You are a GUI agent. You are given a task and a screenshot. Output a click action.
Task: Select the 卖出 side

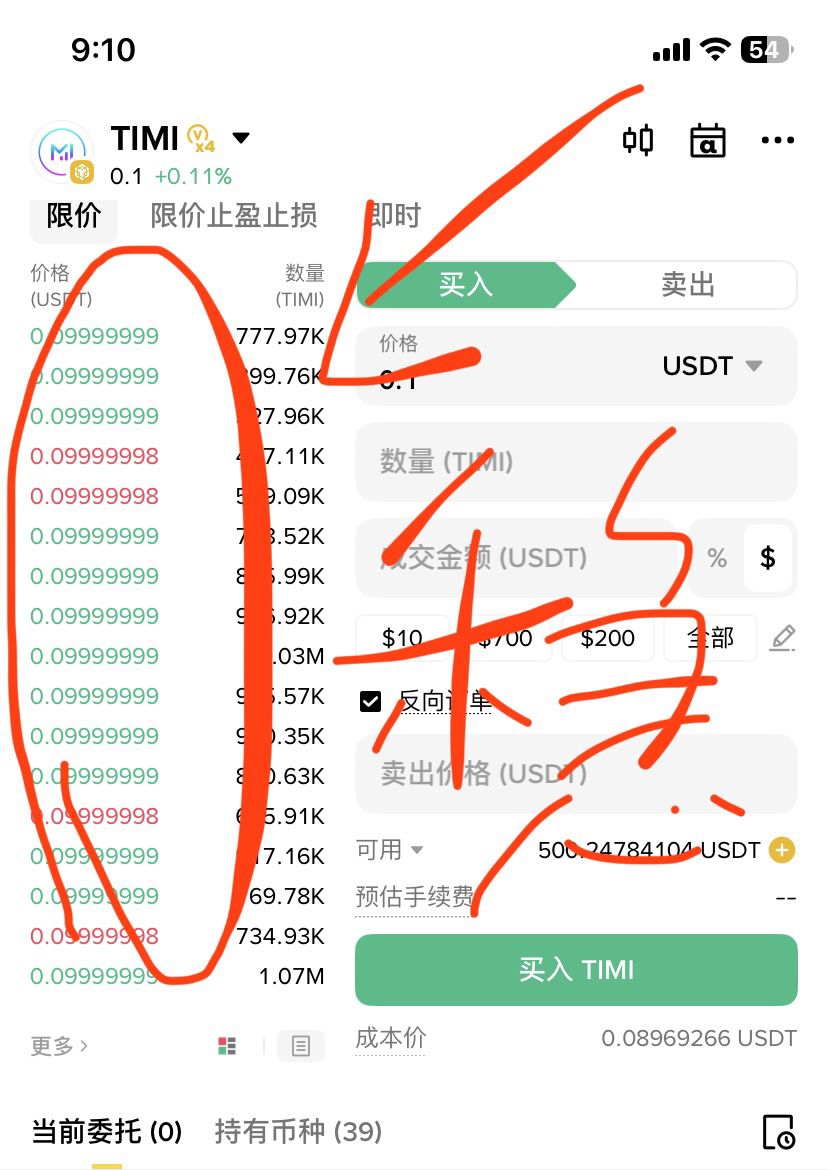pyautogui.click(x=688, y=285)
